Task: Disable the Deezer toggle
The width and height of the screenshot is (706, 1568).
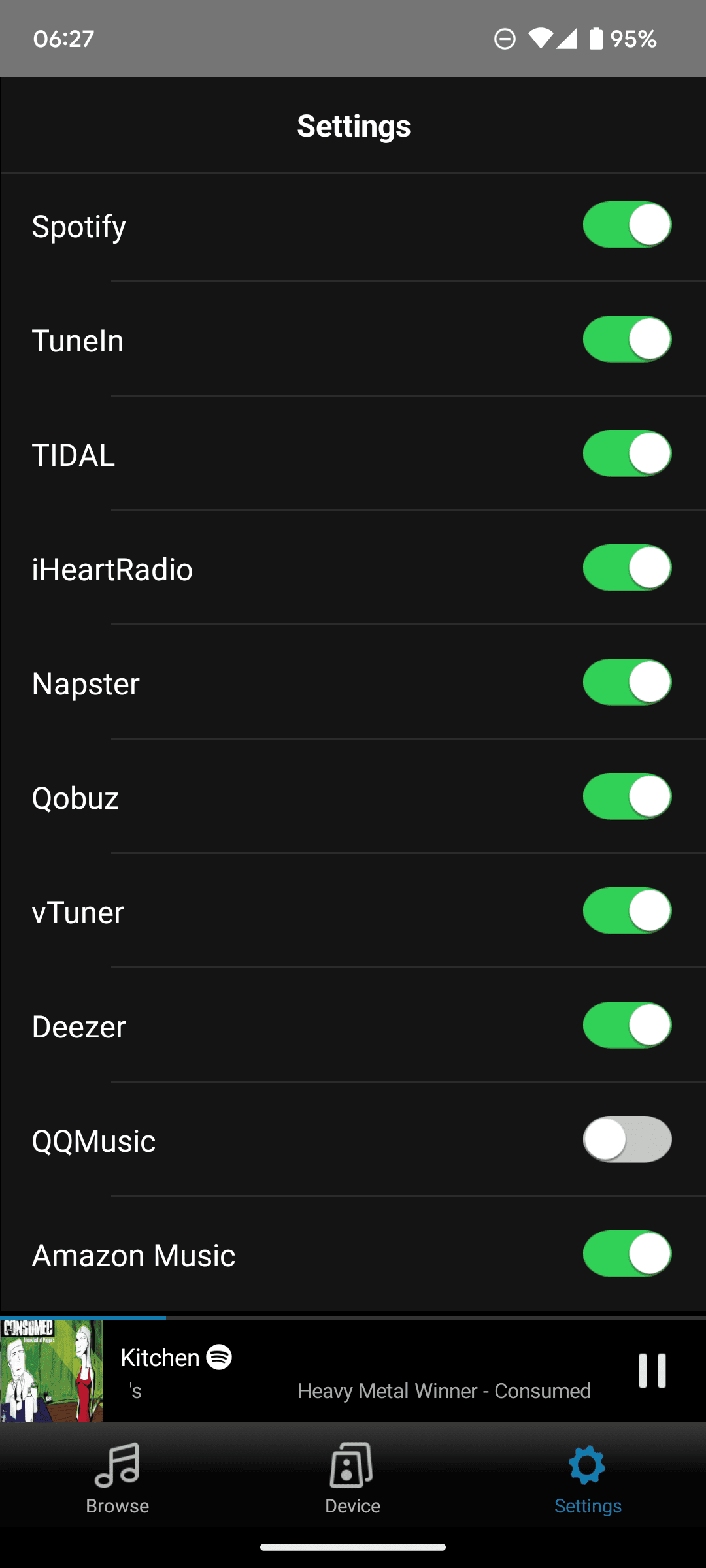Action: pyautogui.click(x=627, y=1025)
